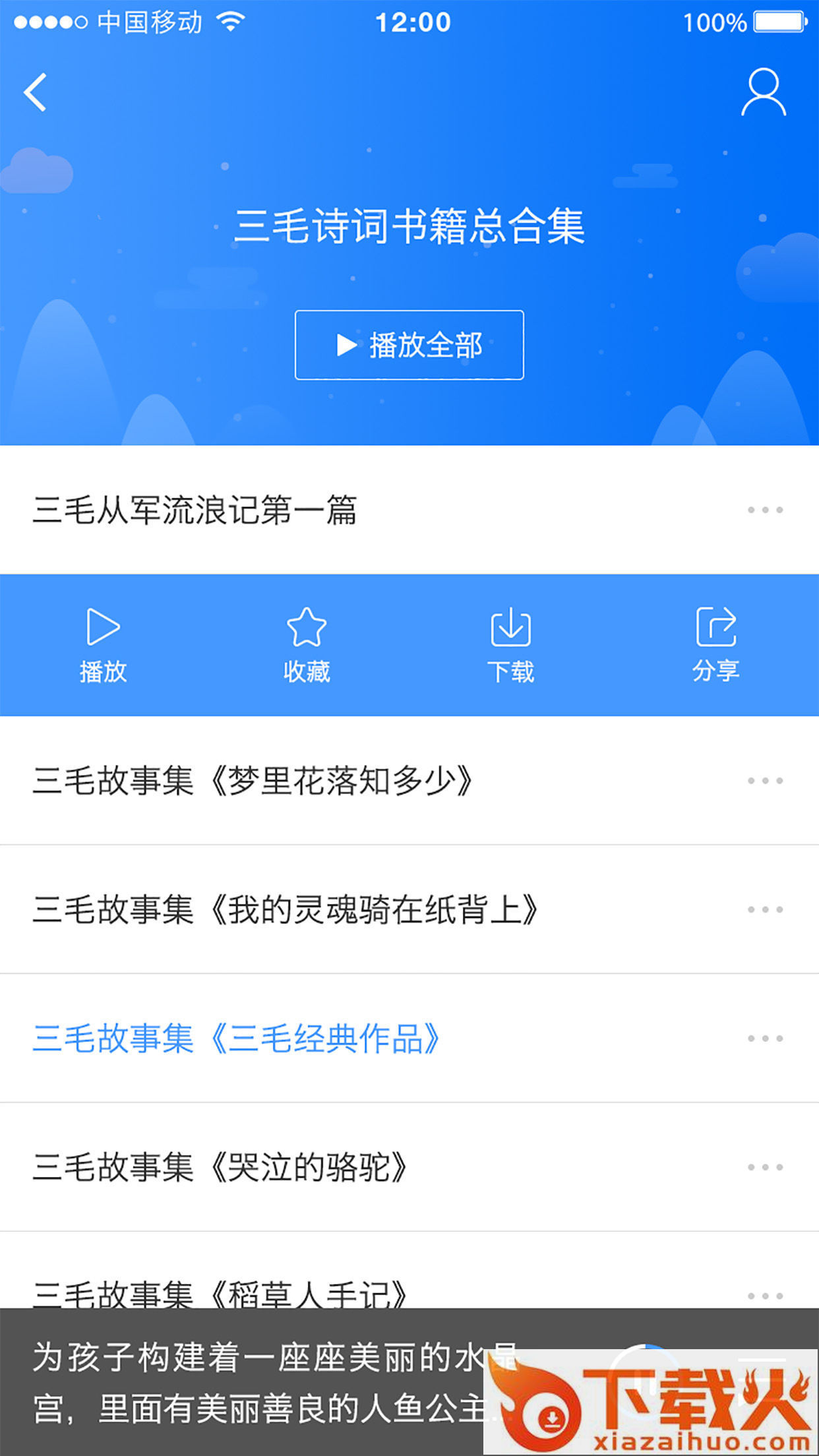
Task: Expand the options for 《我的灵魂骑在纸背上》
Action: coord(765,909)
